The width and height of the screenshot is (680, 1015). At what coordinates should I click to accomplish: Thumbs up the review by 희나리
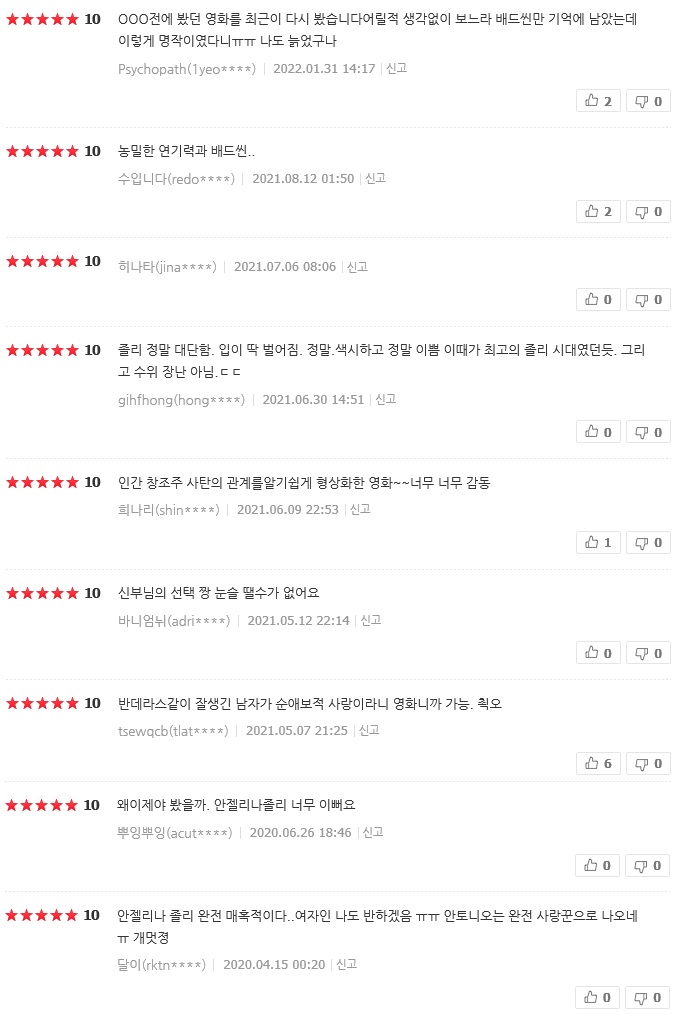(598, 542)
